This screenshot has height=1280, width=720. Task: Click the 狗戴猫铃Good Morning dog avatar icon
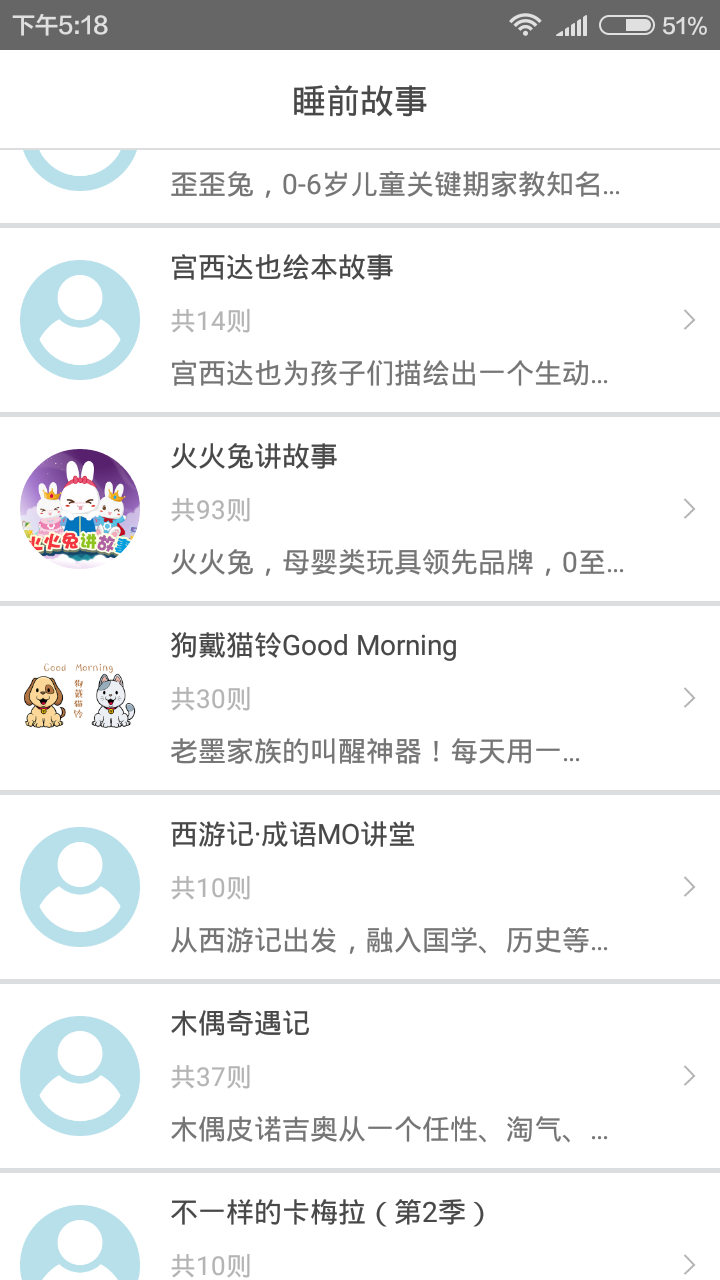(80, 697)
